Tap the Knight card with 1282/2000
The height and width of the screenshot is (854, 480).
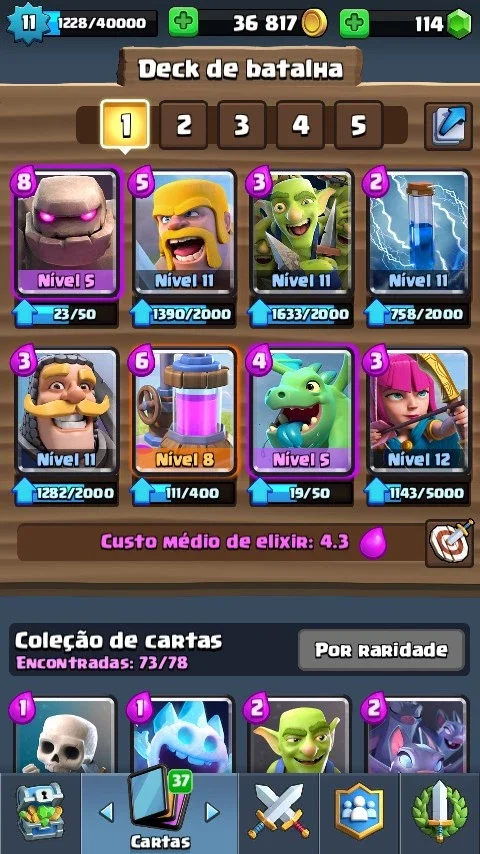67,411
